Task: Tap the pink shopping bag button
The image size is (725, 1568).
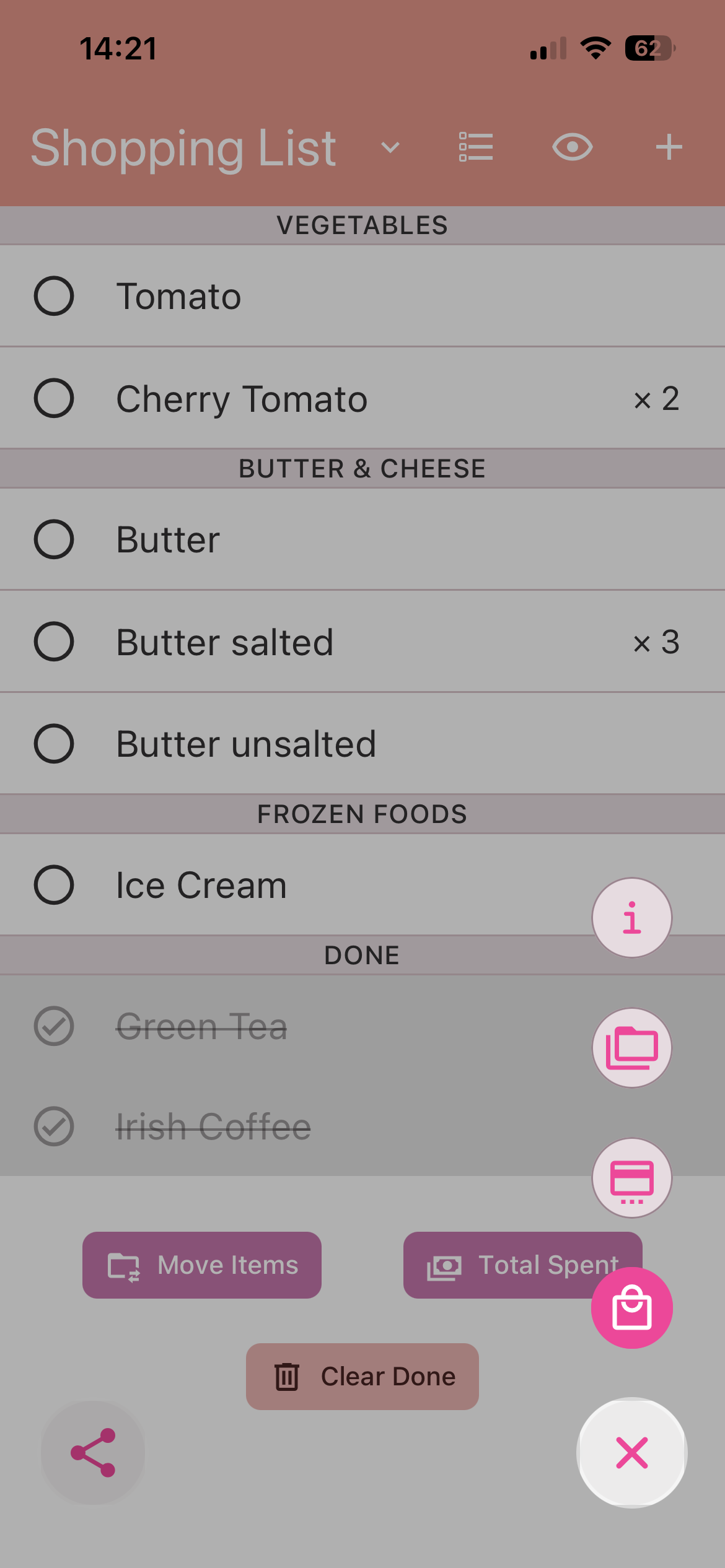Action: click(631, 1307)
